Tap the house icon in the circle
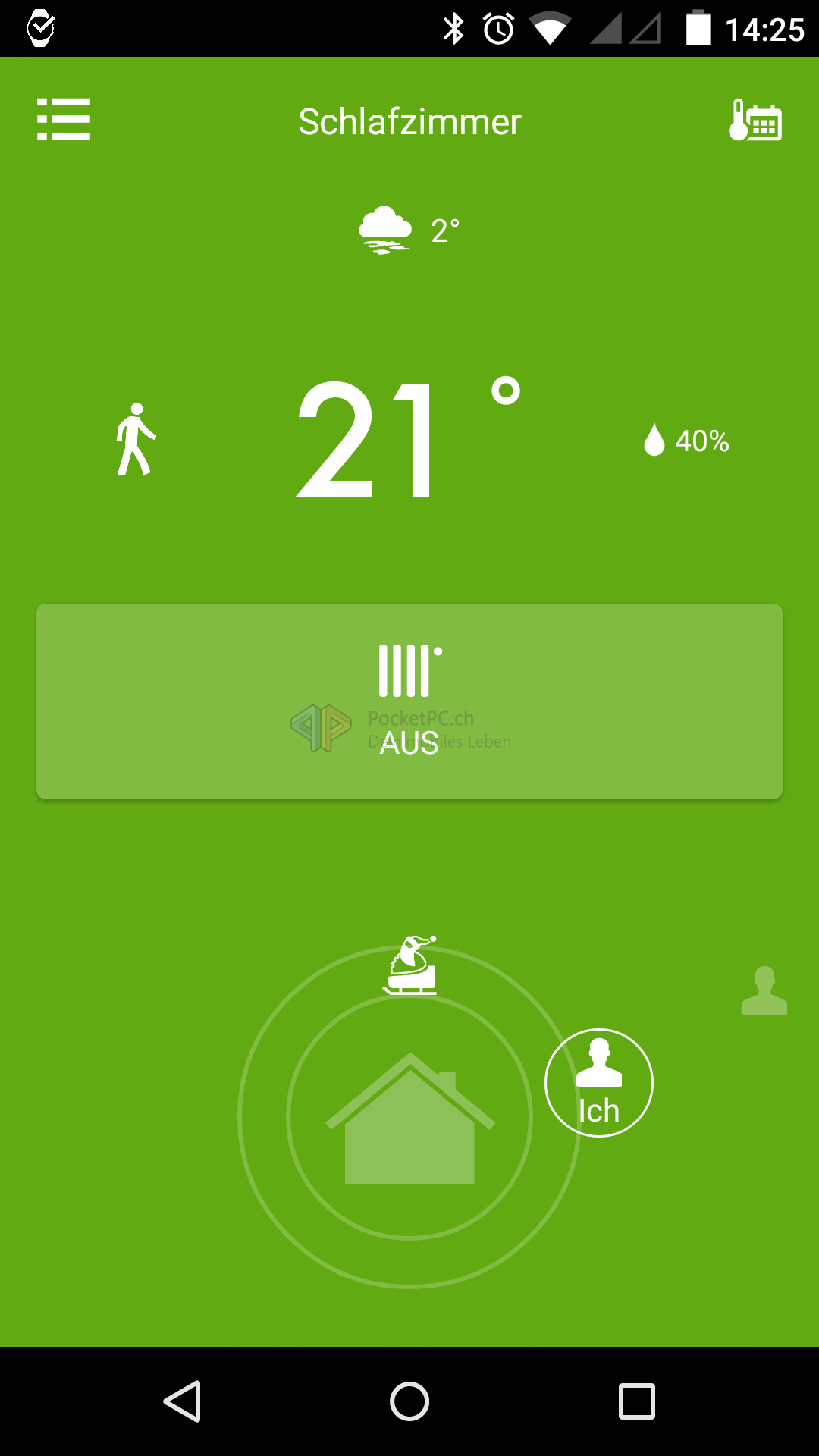Viewport: 819px width, 1456px height. (410, 1118)
